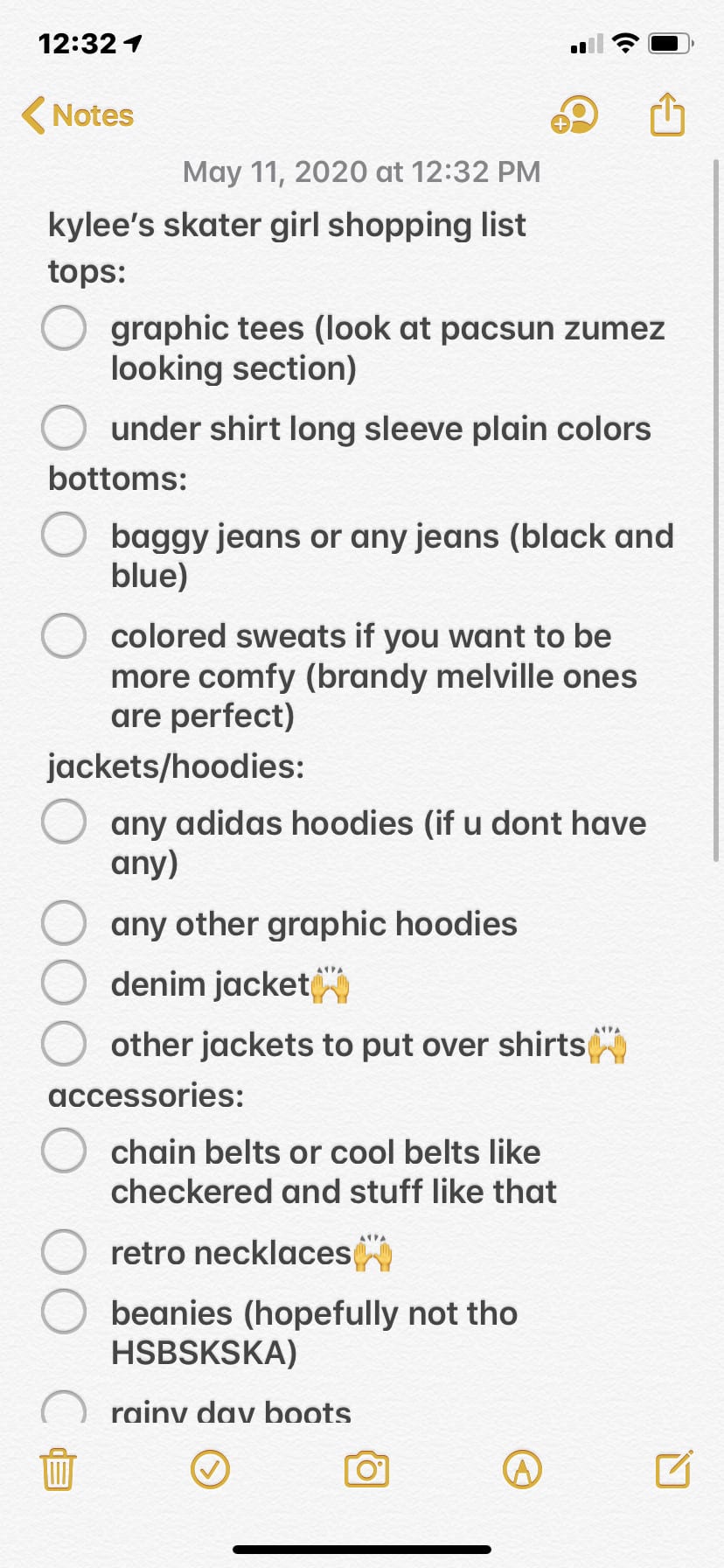Tick the colored sweats checkbox
The image size is (724, 1568).
64,635
